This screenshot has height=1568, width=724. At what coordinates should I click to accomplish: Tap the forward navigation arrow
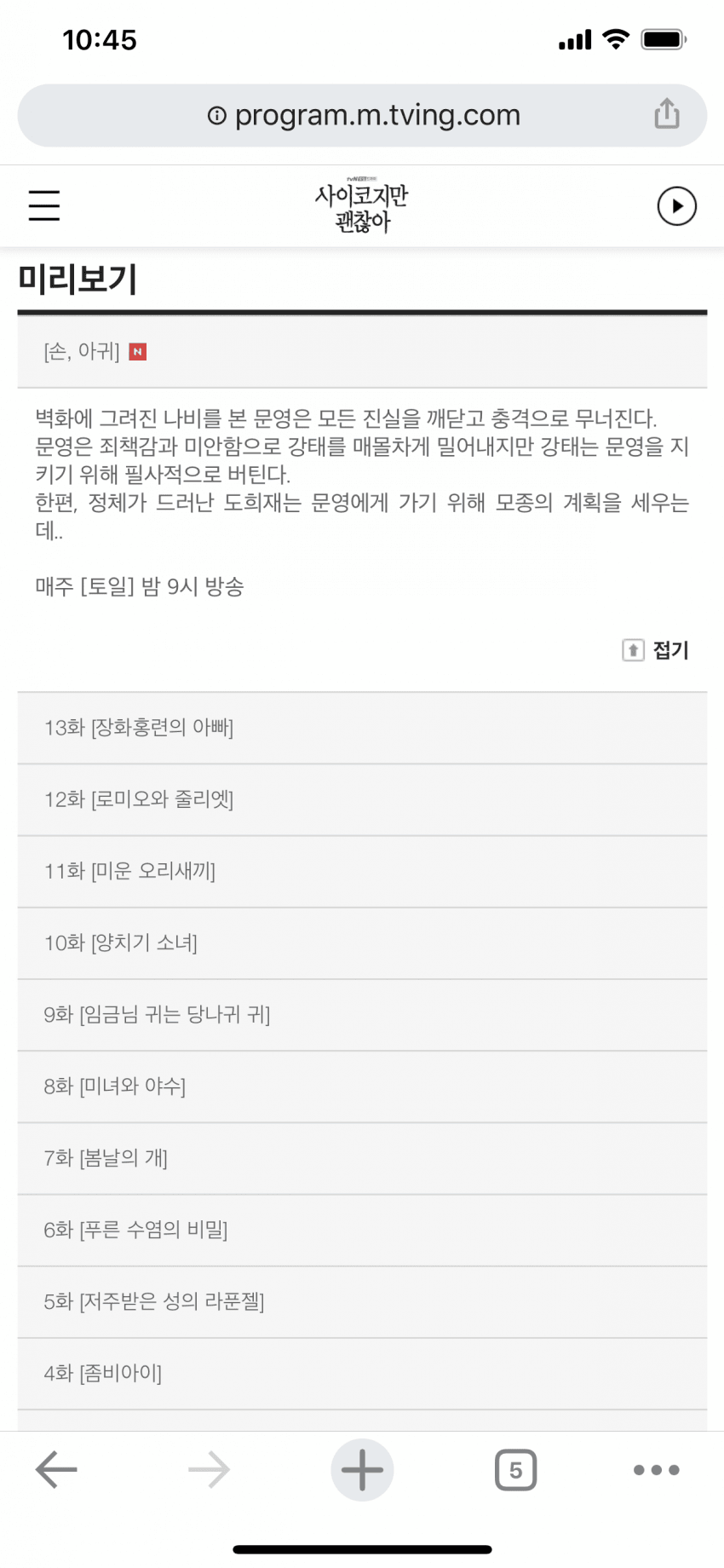click(x=208, y=1469)
